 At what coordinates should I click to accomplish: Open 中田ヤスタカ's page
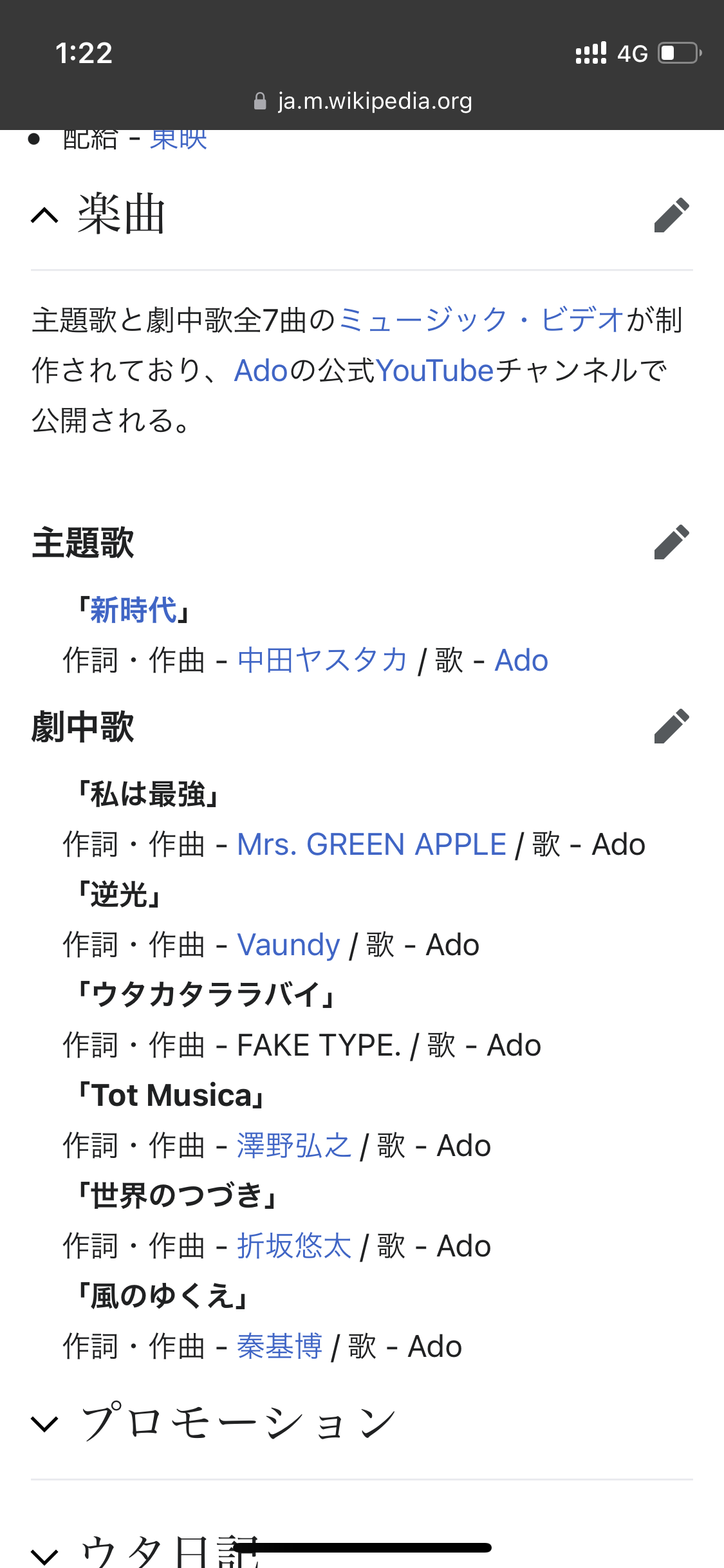tap(322, 660)
